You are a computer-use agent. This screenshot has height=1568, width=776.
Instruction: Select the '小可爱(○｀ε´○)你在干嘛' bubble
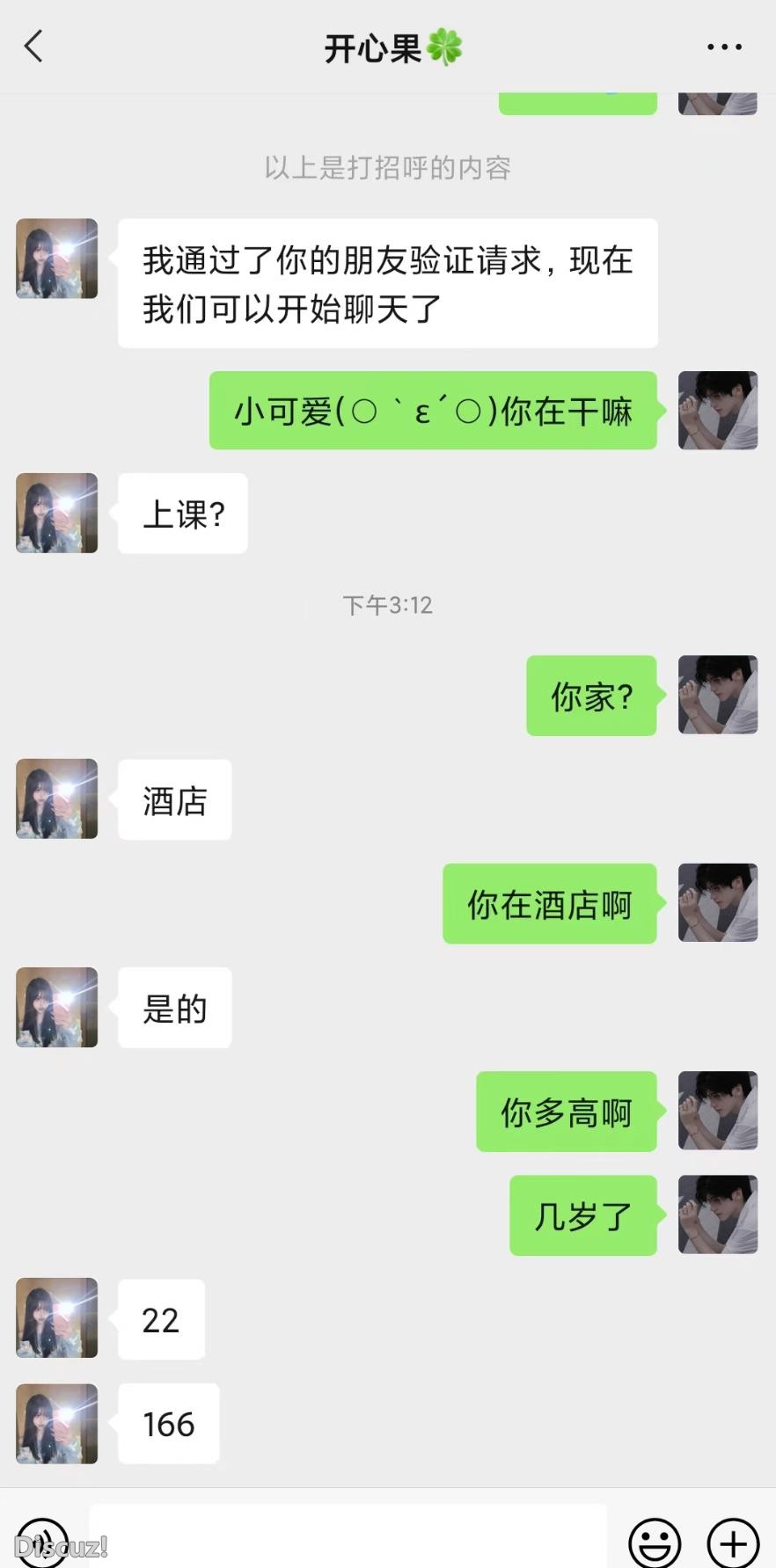(x=432, y=411)
